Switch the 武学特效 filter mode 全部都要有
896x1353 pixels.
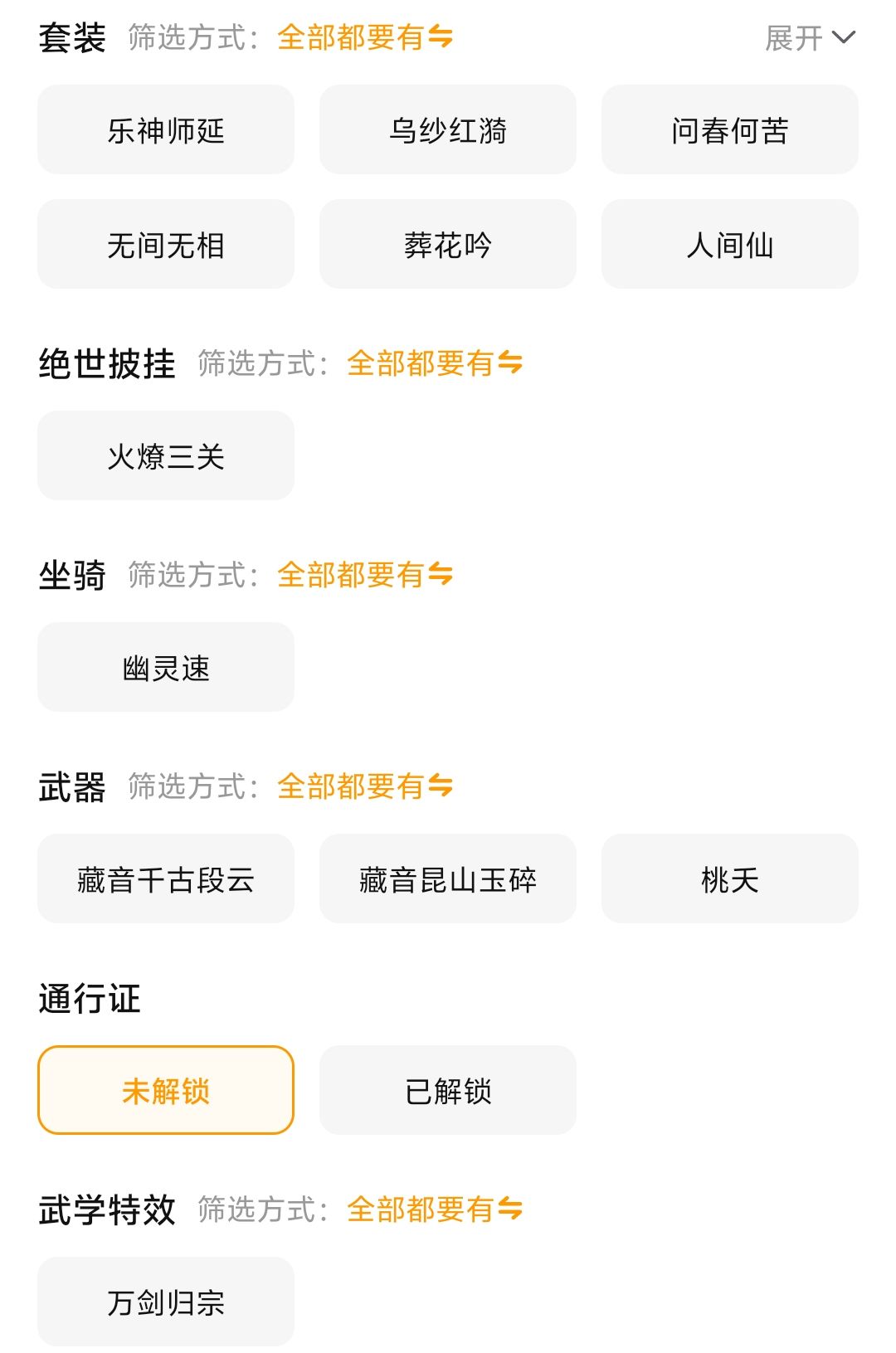pos(435,1209)
